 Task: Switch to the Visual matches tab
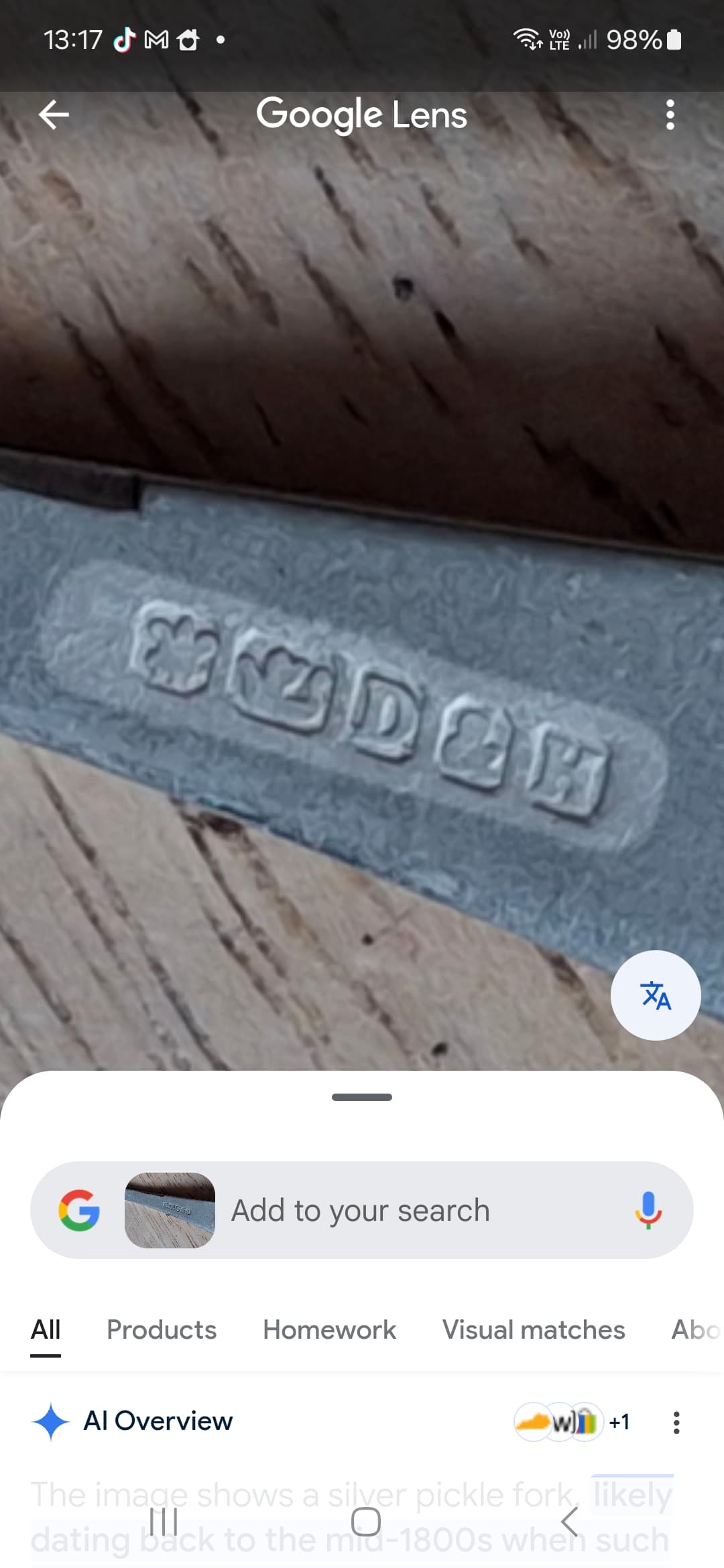(534, 1329)
